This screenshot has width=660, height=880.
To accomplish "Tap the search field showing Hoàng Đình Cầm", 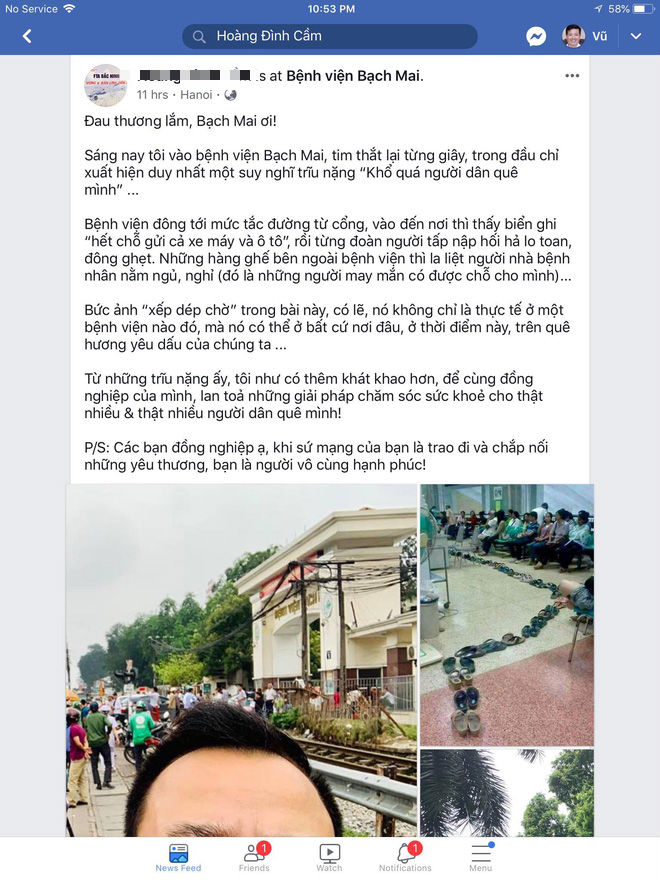I will [329, 37].
